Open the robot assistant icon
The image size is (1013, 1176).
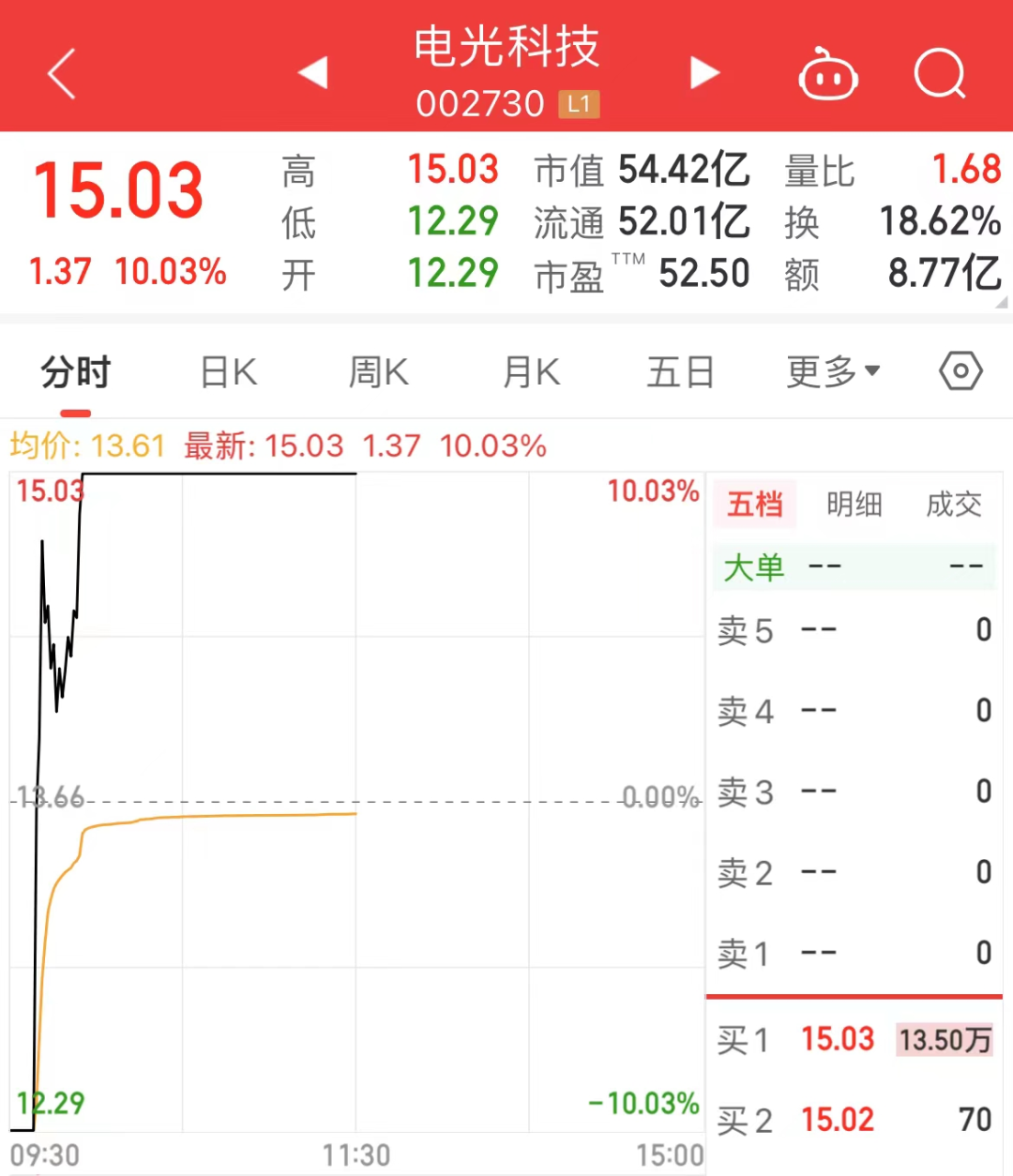pos(827,74)
